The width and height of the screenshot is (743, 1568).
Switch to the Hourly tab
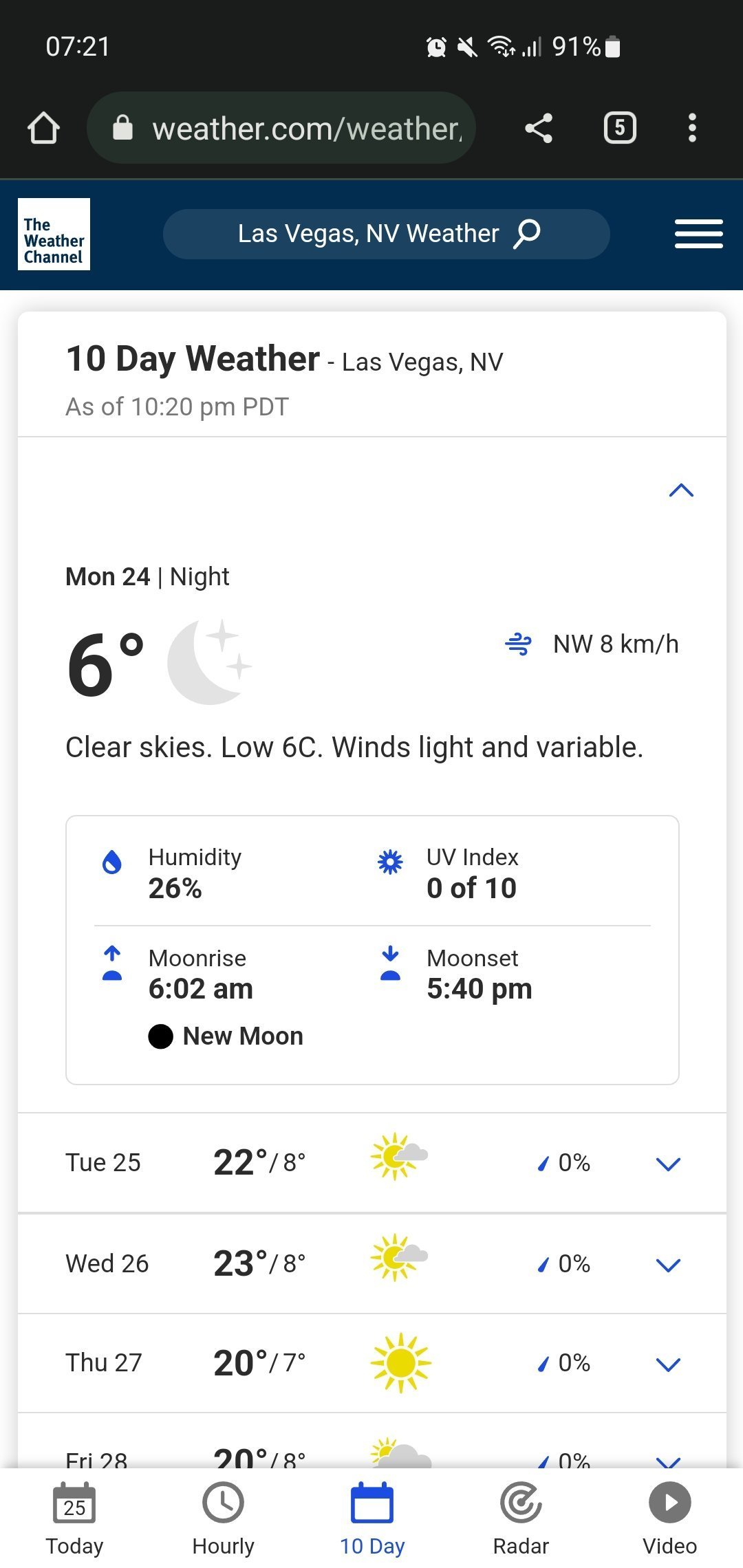click(223, 1518)
